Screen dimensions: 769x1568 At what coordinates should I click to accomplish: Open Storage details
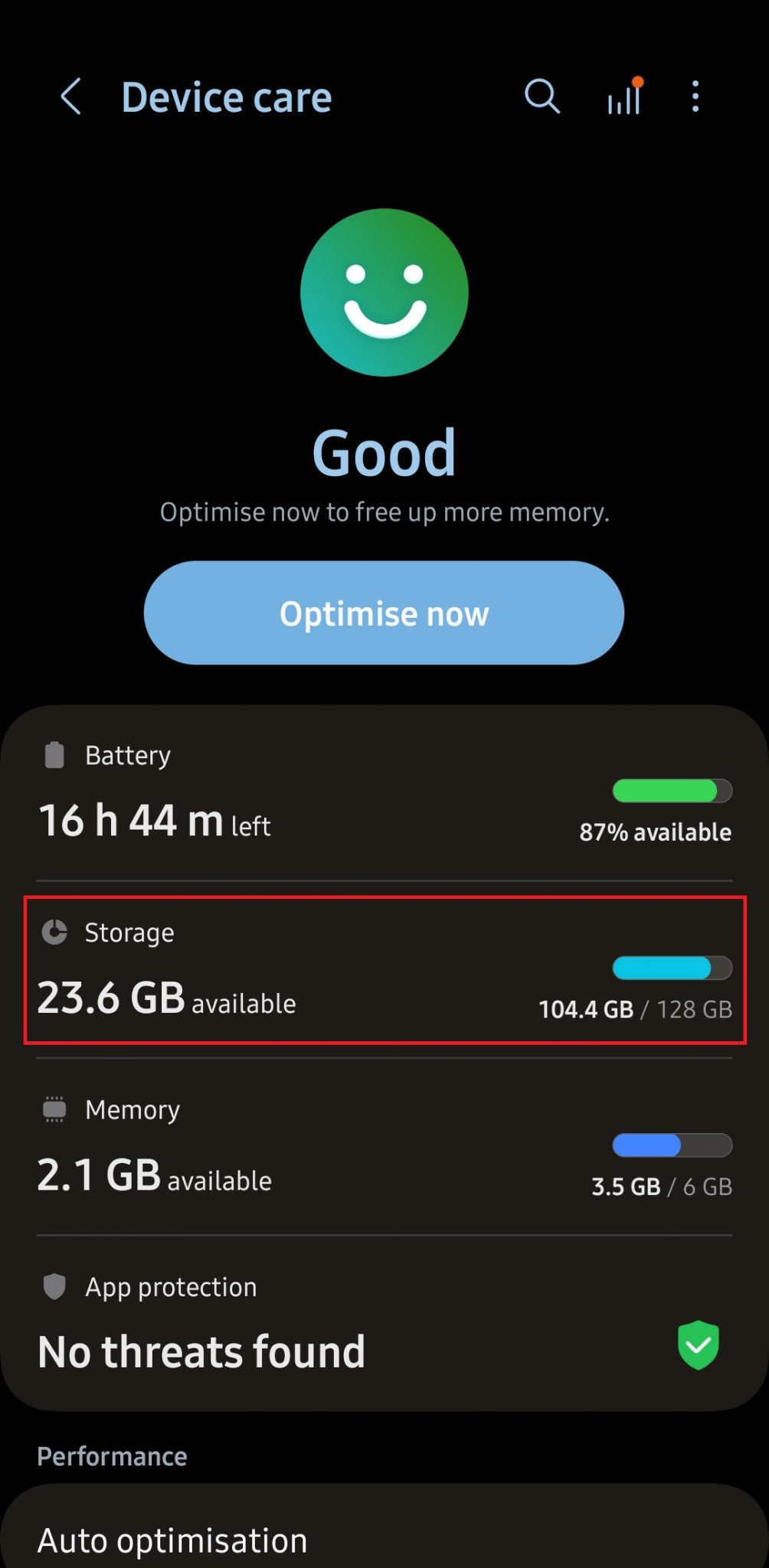[x=384, y=970]
